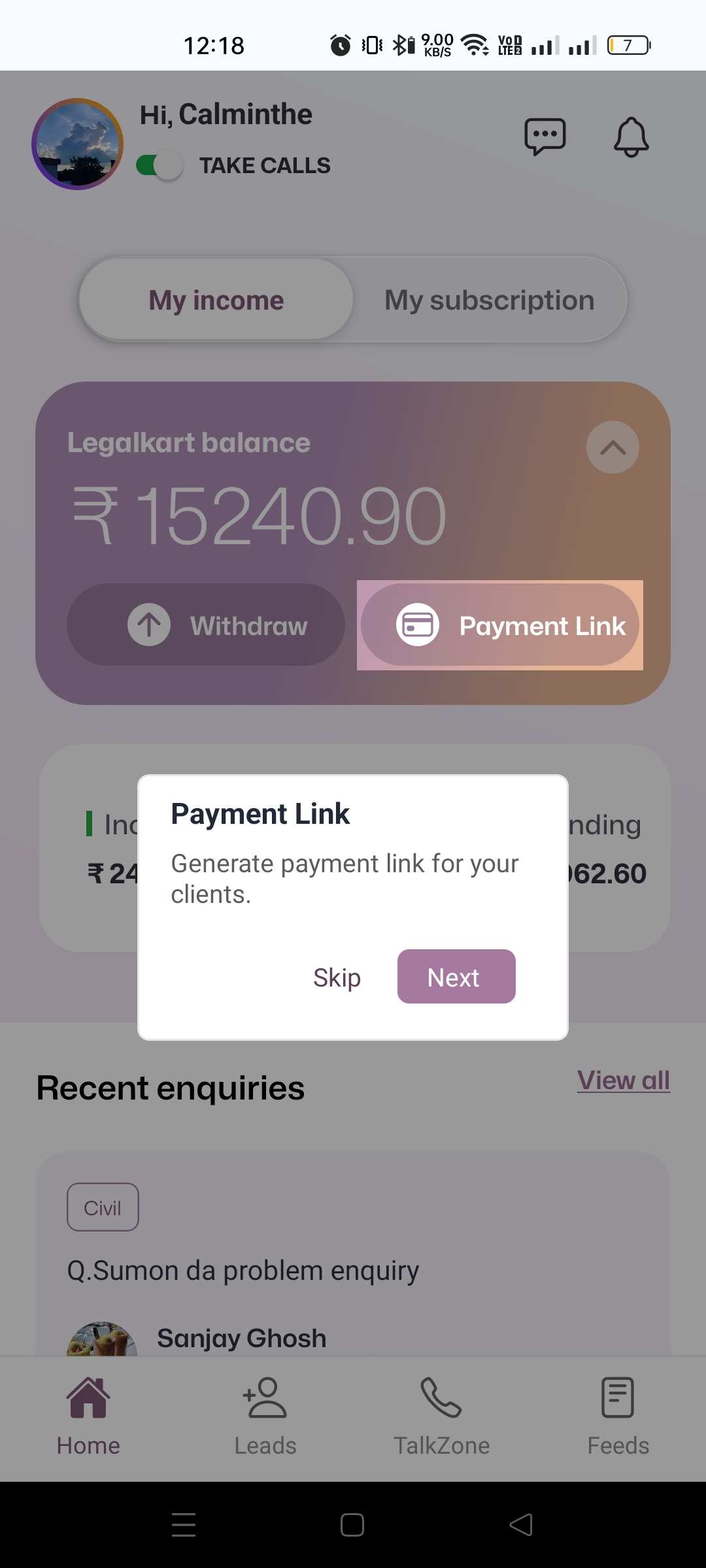Image resolution: width=706 pixels, height=1568 pixels.
Task: Withdraw the Legalkart balance
Action: (x=206, y=625)
